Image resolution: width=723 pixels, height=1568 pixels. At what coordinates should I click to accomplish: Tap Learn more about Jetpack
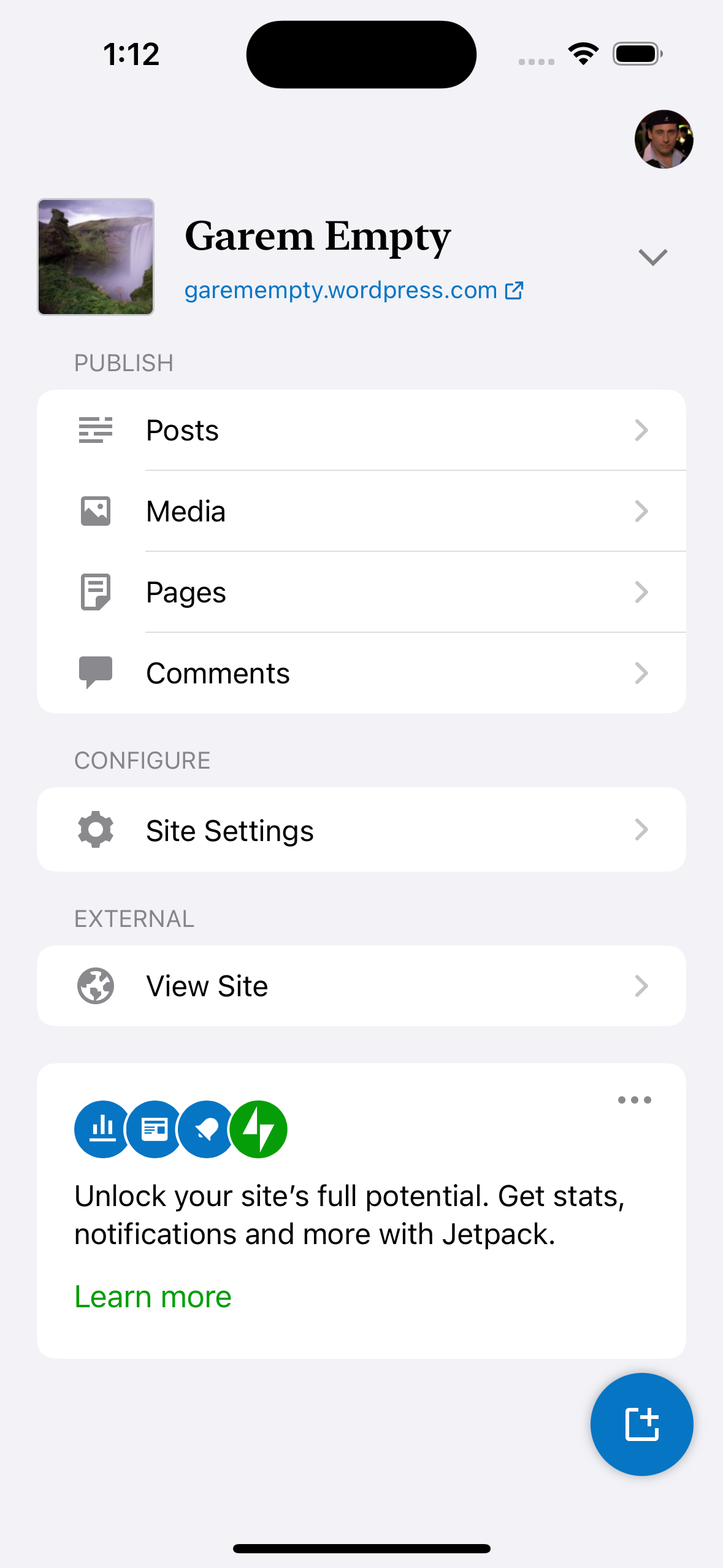click(153, 1297)
